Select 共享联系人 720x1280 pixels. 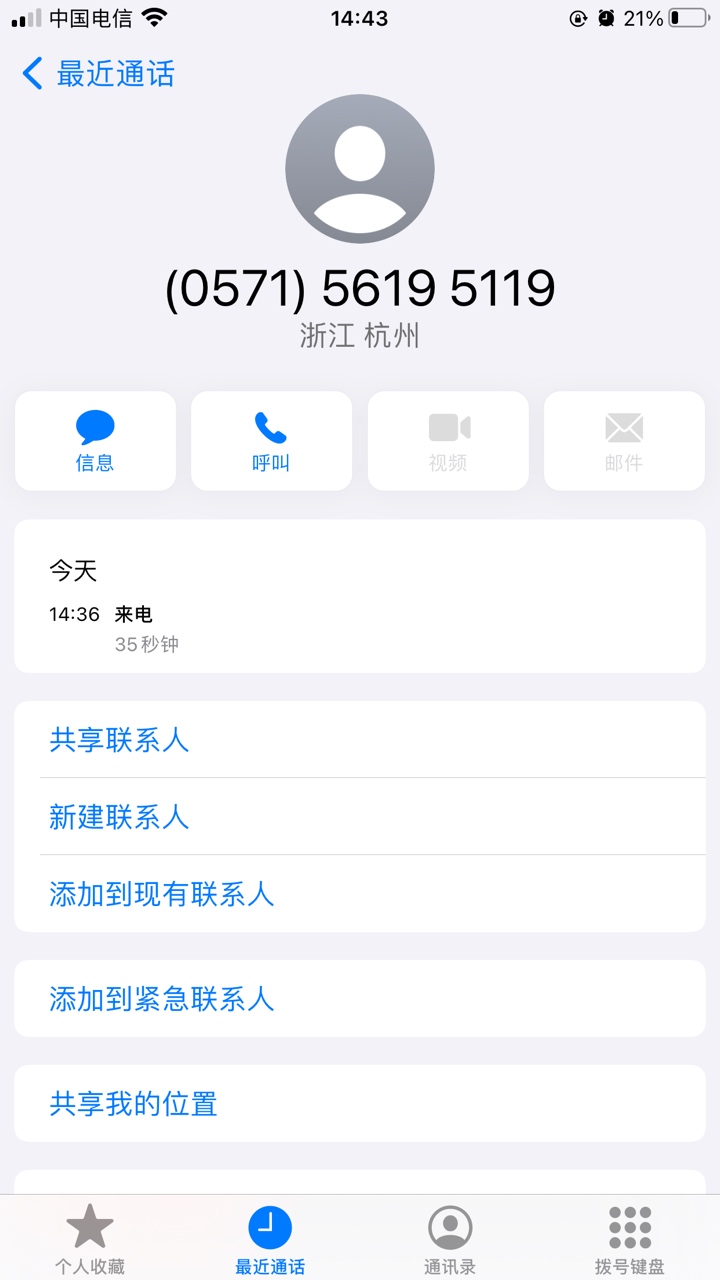360,740
